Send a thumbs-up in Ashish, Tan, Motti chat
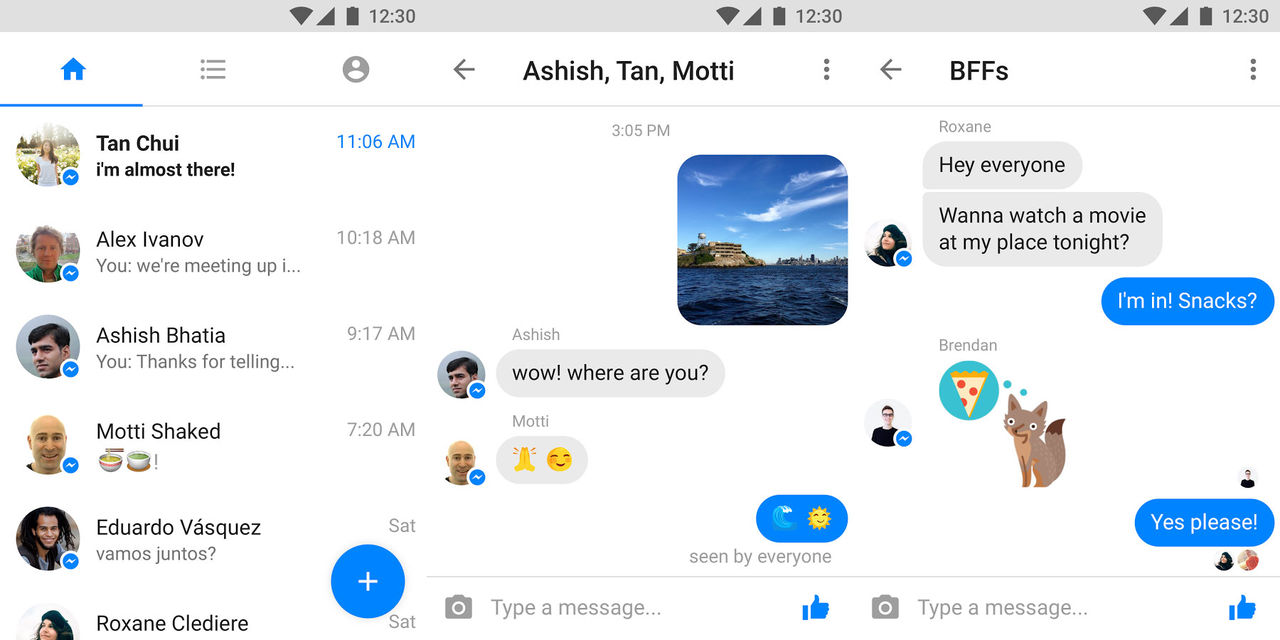 (x=815, y=607)
